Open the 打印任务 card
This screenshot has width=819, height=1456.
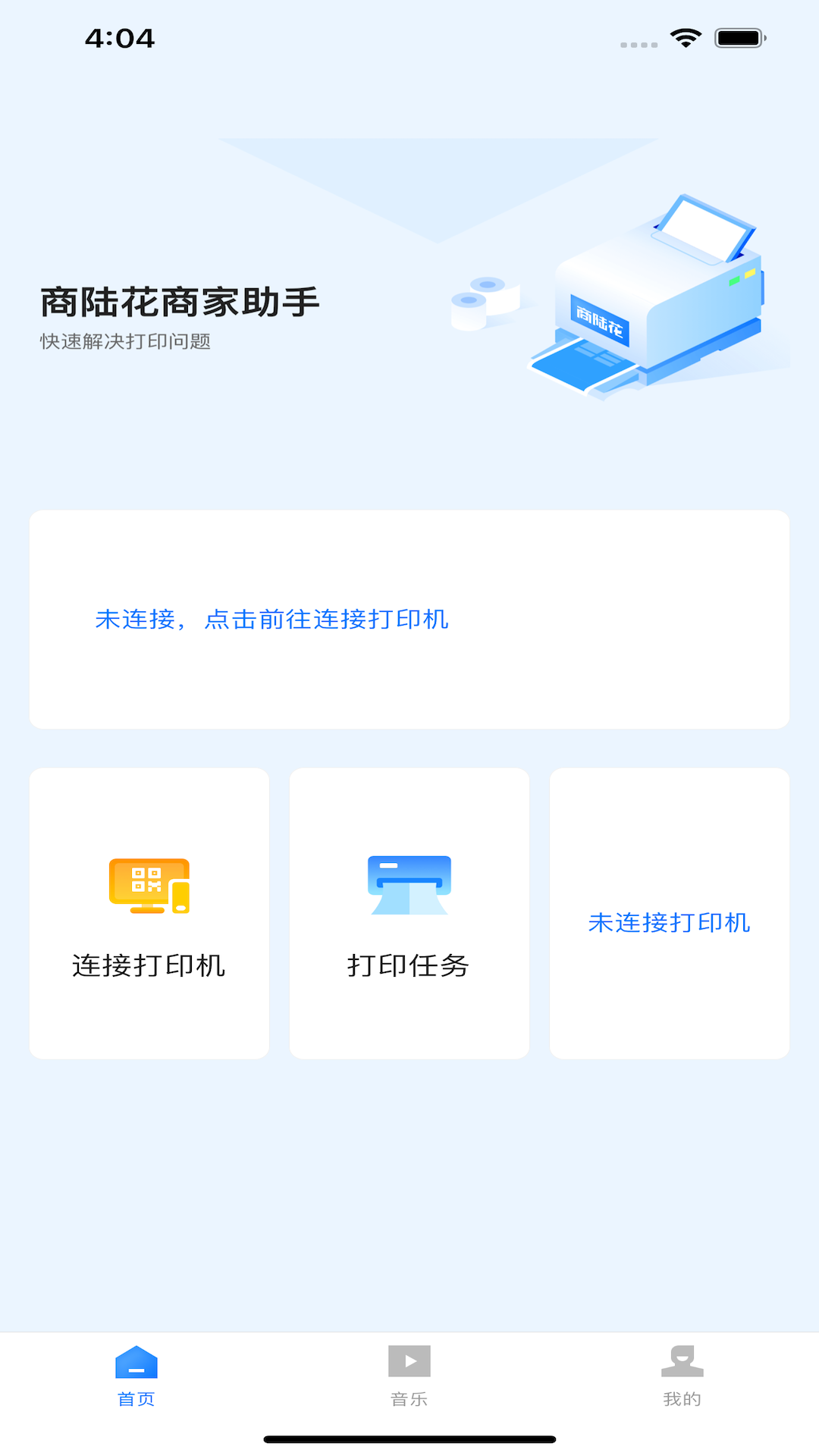tap(409, 913)
